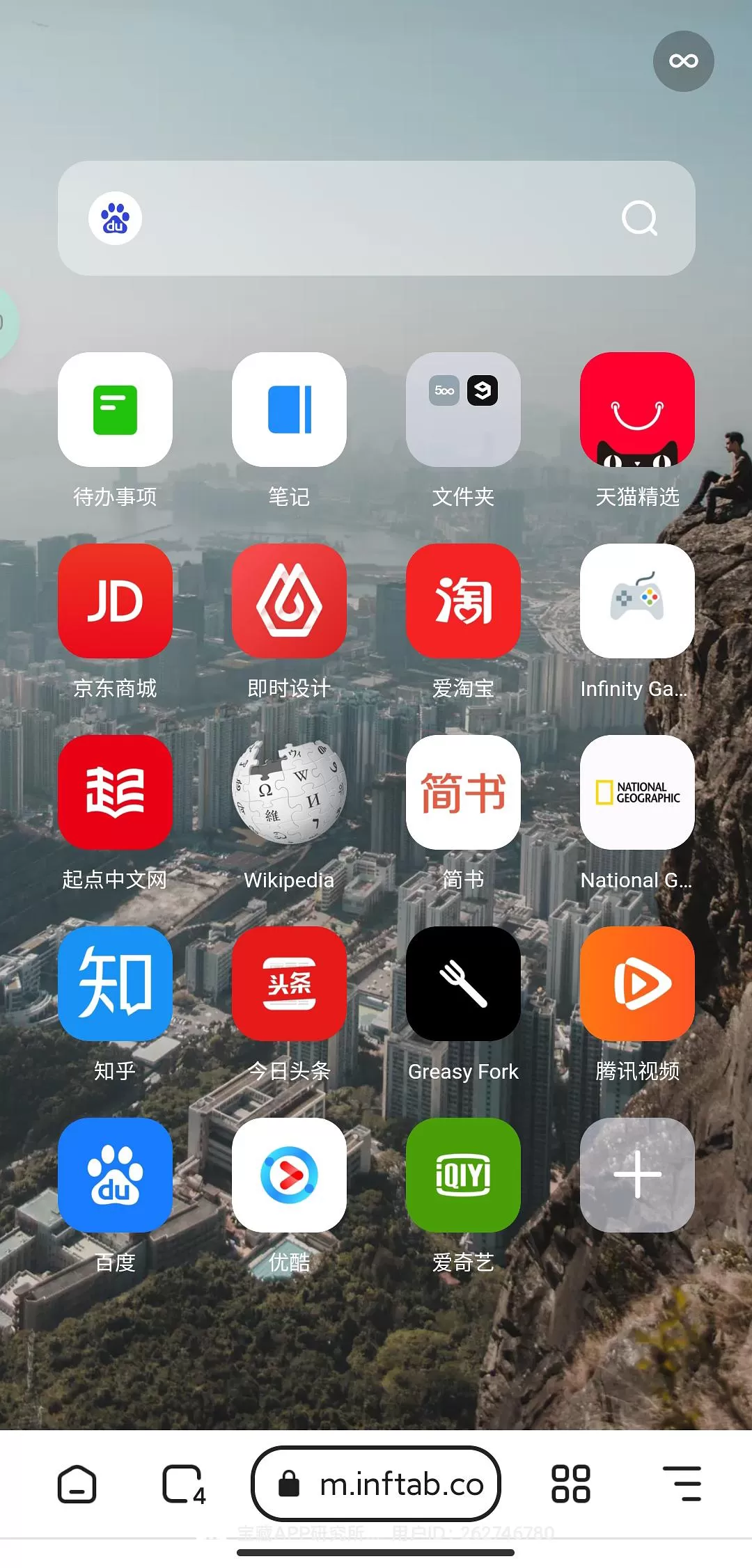Open the 待办事项 to-do shortcut
This screenshot has height=1568, width=752.
point(115,410)
